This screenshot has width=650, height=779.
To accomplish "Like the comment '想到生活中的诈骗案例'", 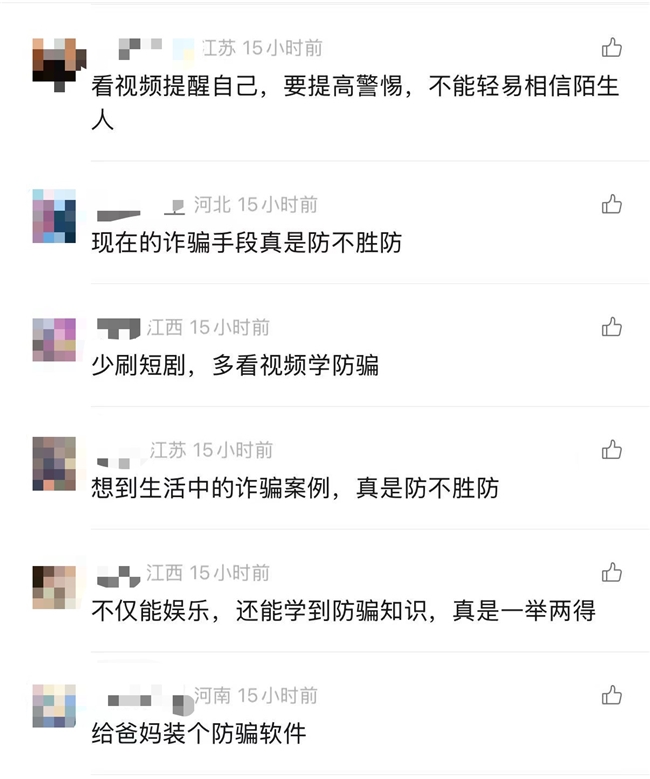I will click(611, 450).
